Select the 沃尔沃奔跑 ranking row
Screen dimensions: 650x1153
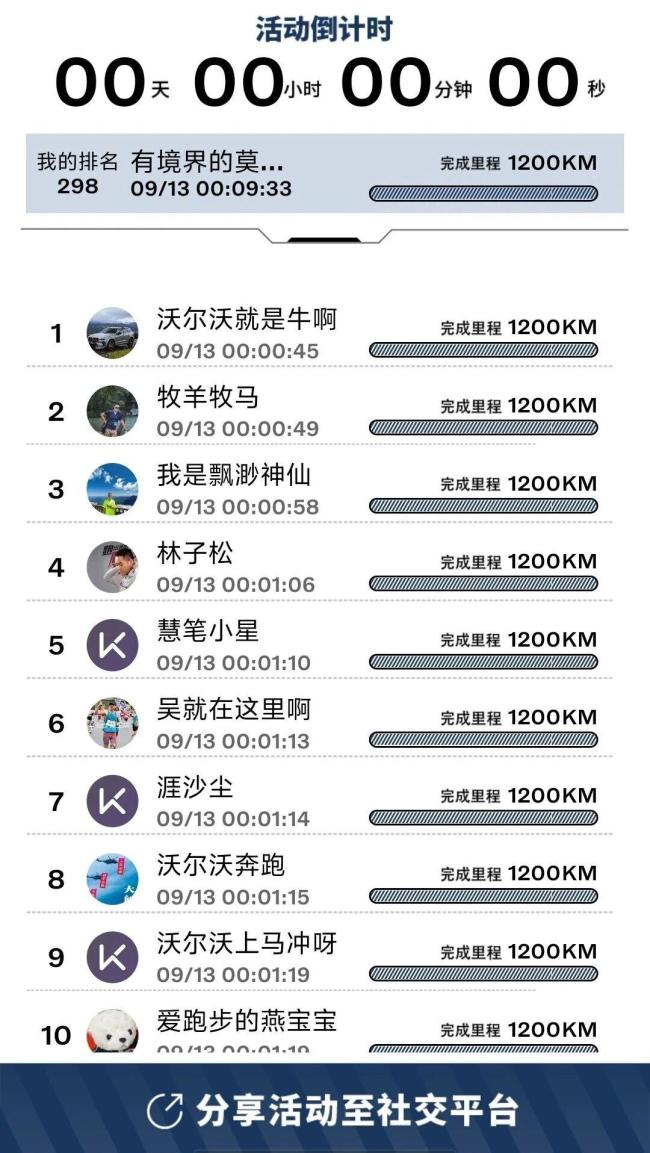click(324, 879)
